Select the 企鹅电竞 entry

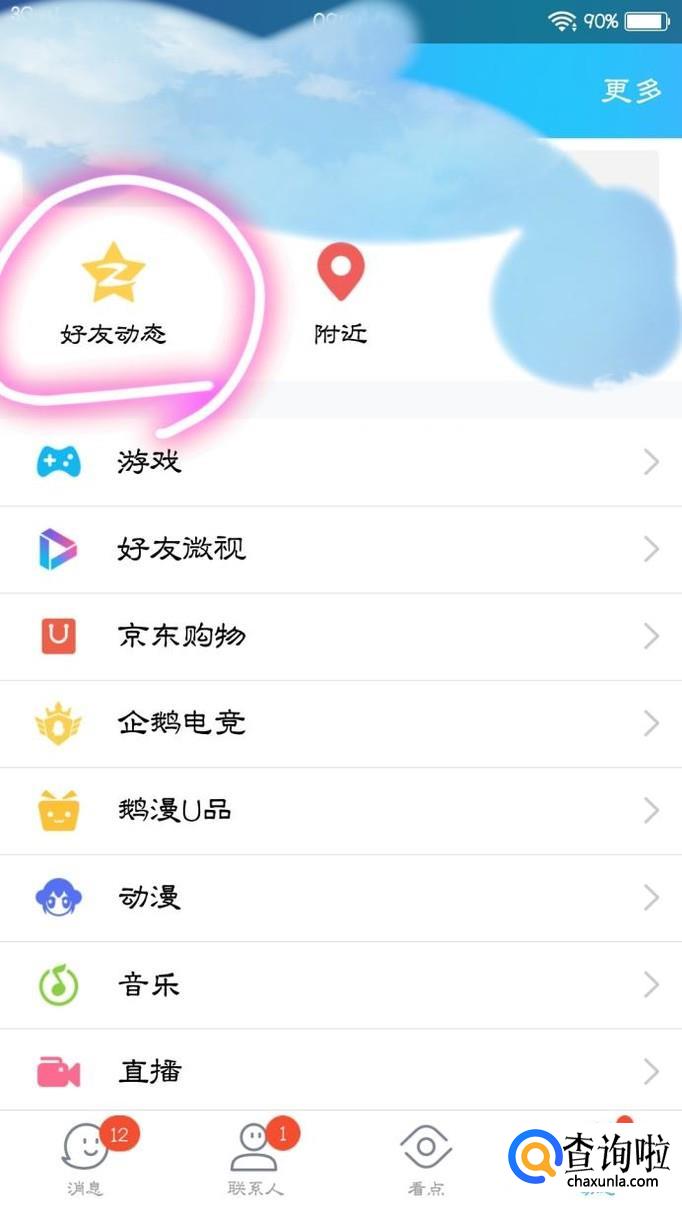340,723
